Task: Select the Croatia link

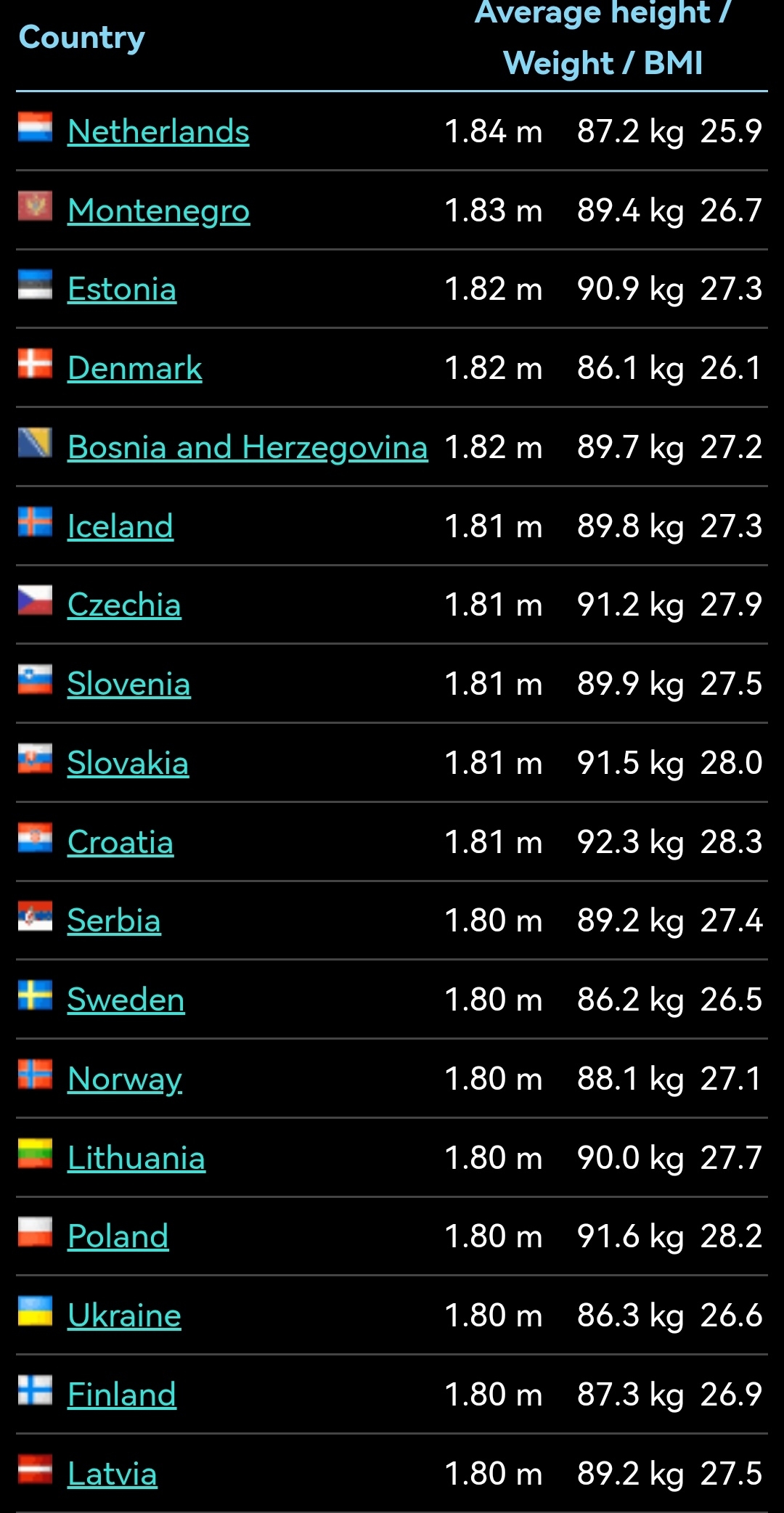Action: click(x=121, y=842)
